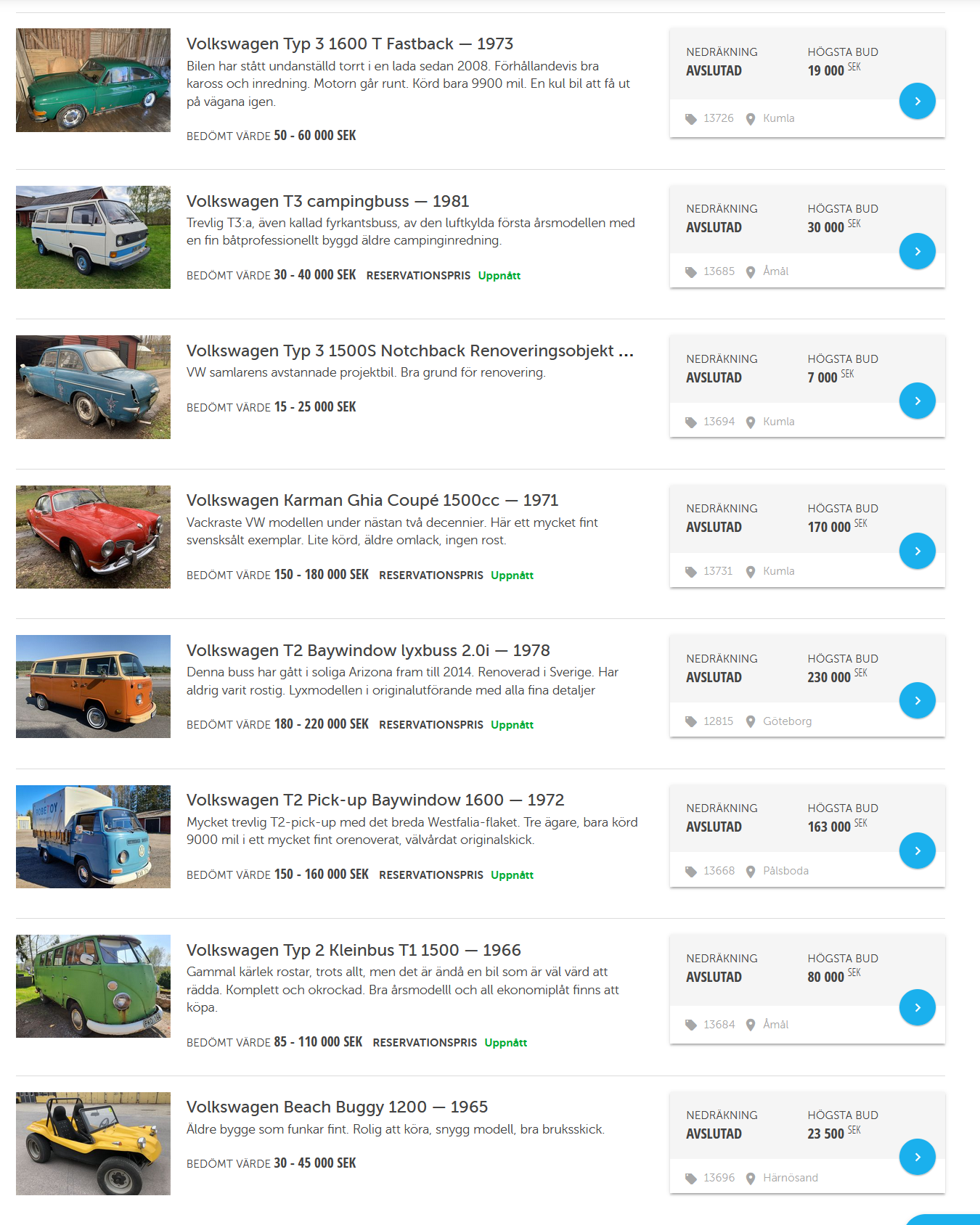Go to T3 campingbuss auction via arrow button
This screenshot has width=980, height=1225.
click(x=917, y=251)
